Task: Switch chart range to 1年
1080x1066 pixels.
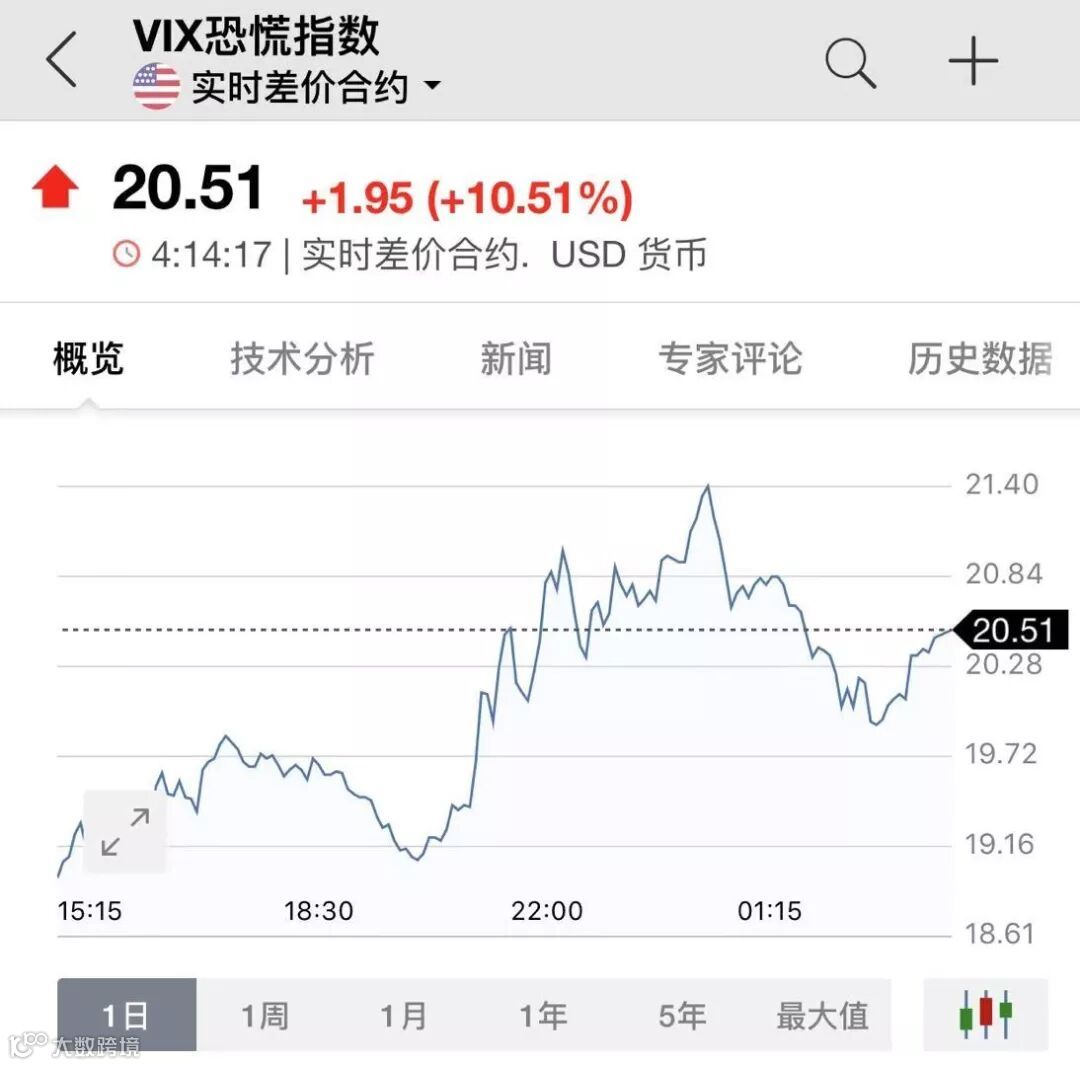Action: 543,1016
